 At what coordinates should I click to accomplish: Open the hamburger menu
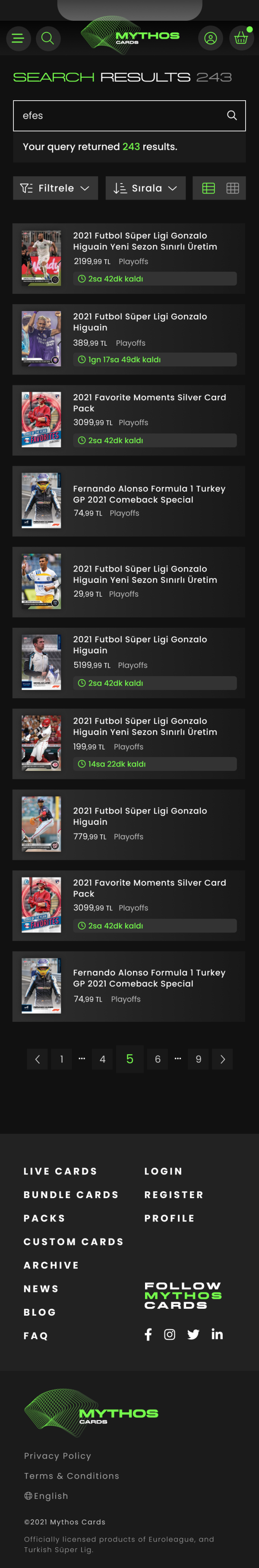tap(18, 38)
